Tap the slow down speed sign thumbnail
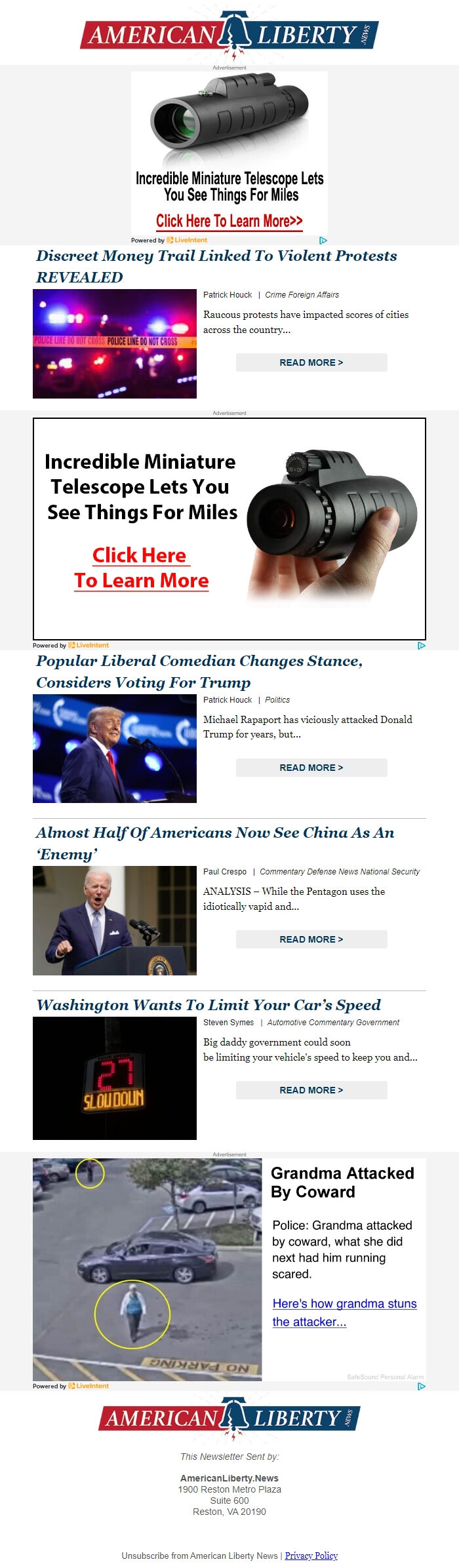The width and height of the screenshot is (459, 1568). (x=115, y=1078)
